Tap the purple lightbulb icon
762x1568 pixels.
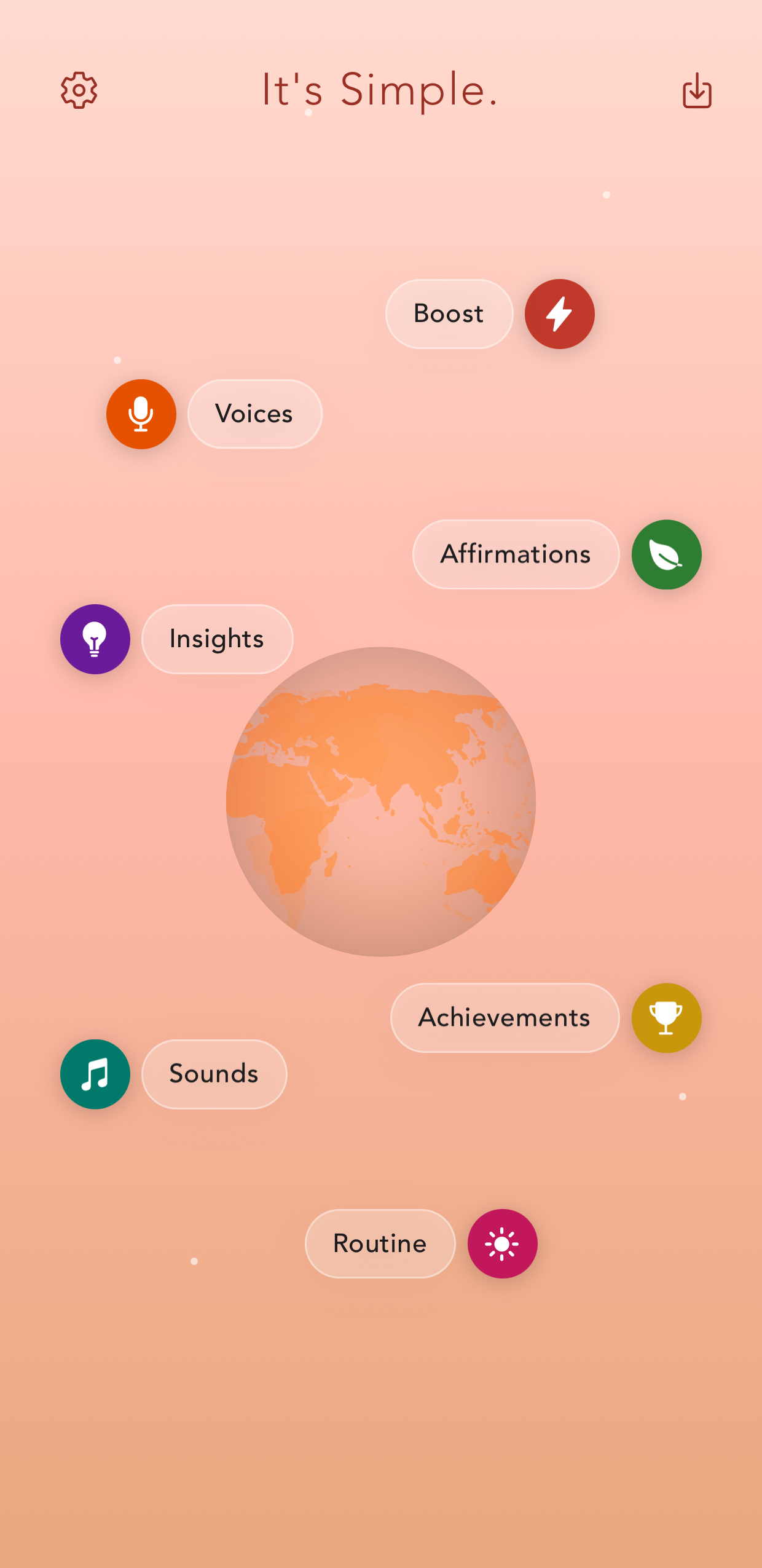pyautogui.click(x=95, y=639)
